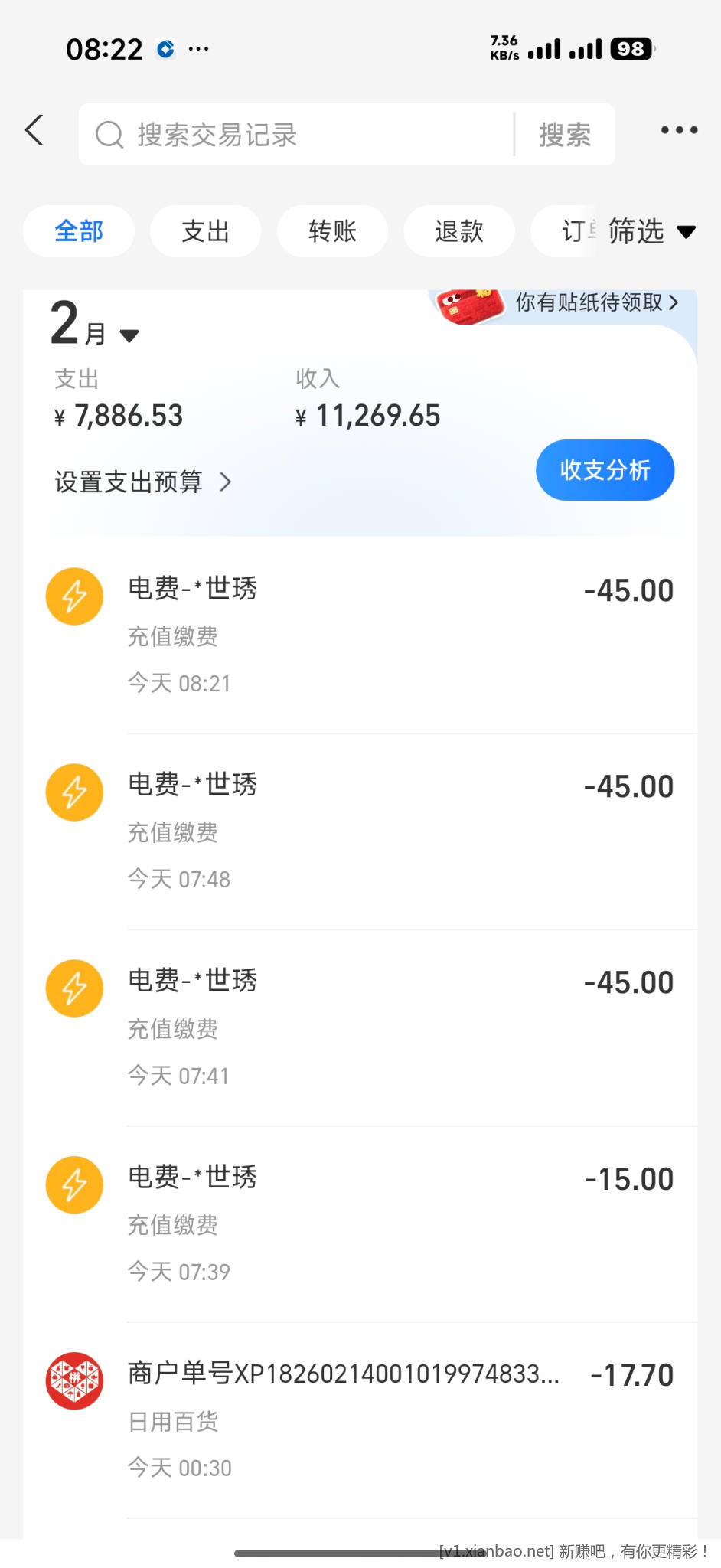
Task: Tap the 收支分析 button
Action: coord(605,470)
